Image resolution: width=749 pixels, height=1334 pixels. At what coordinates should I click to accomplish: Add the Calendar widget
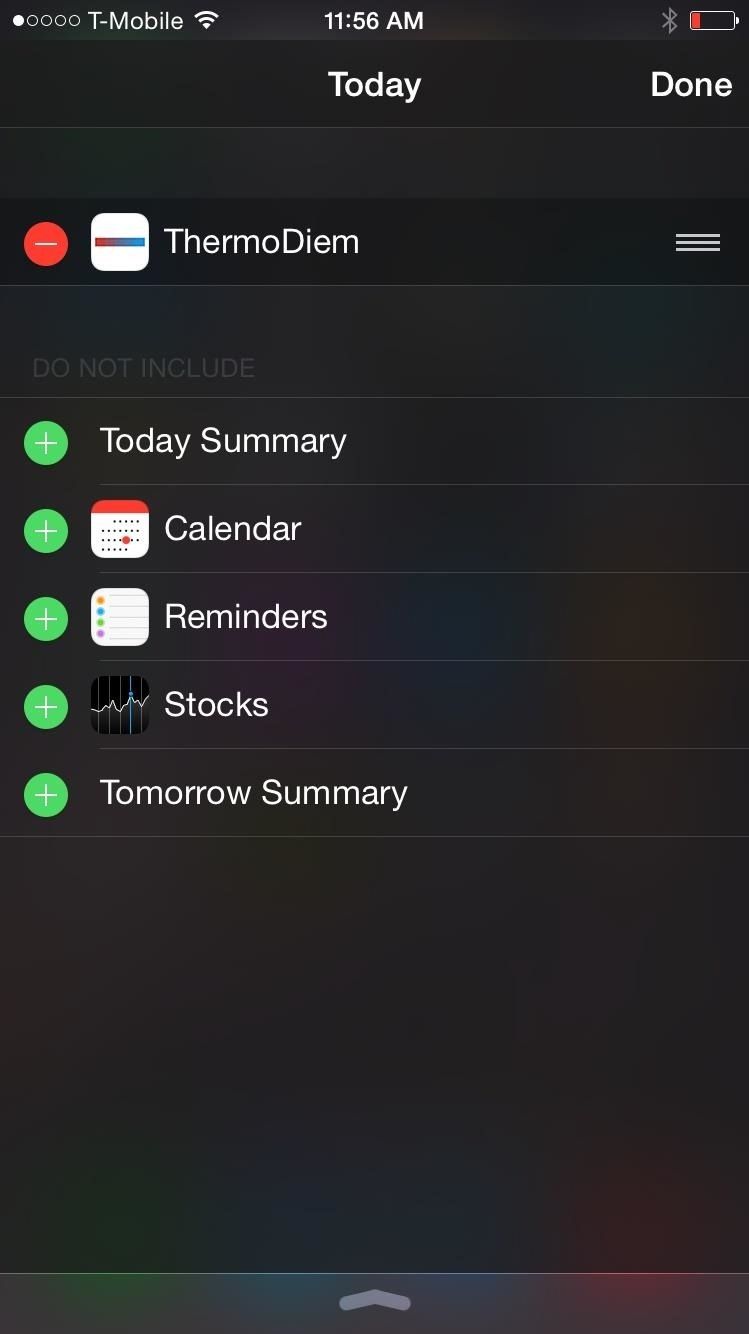(46, 531)
